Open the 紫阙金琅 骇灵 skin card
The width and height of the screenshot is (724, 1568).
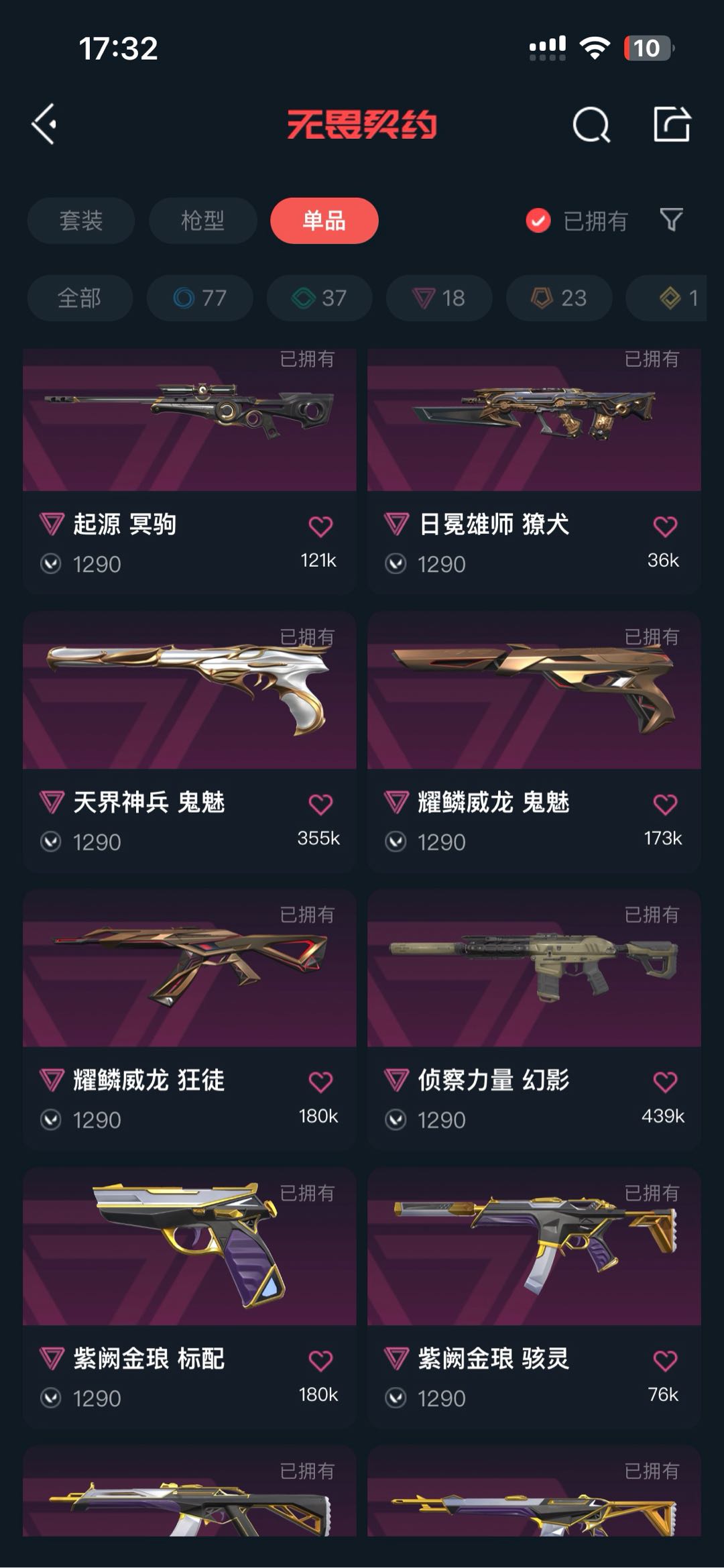(534, 1298)
